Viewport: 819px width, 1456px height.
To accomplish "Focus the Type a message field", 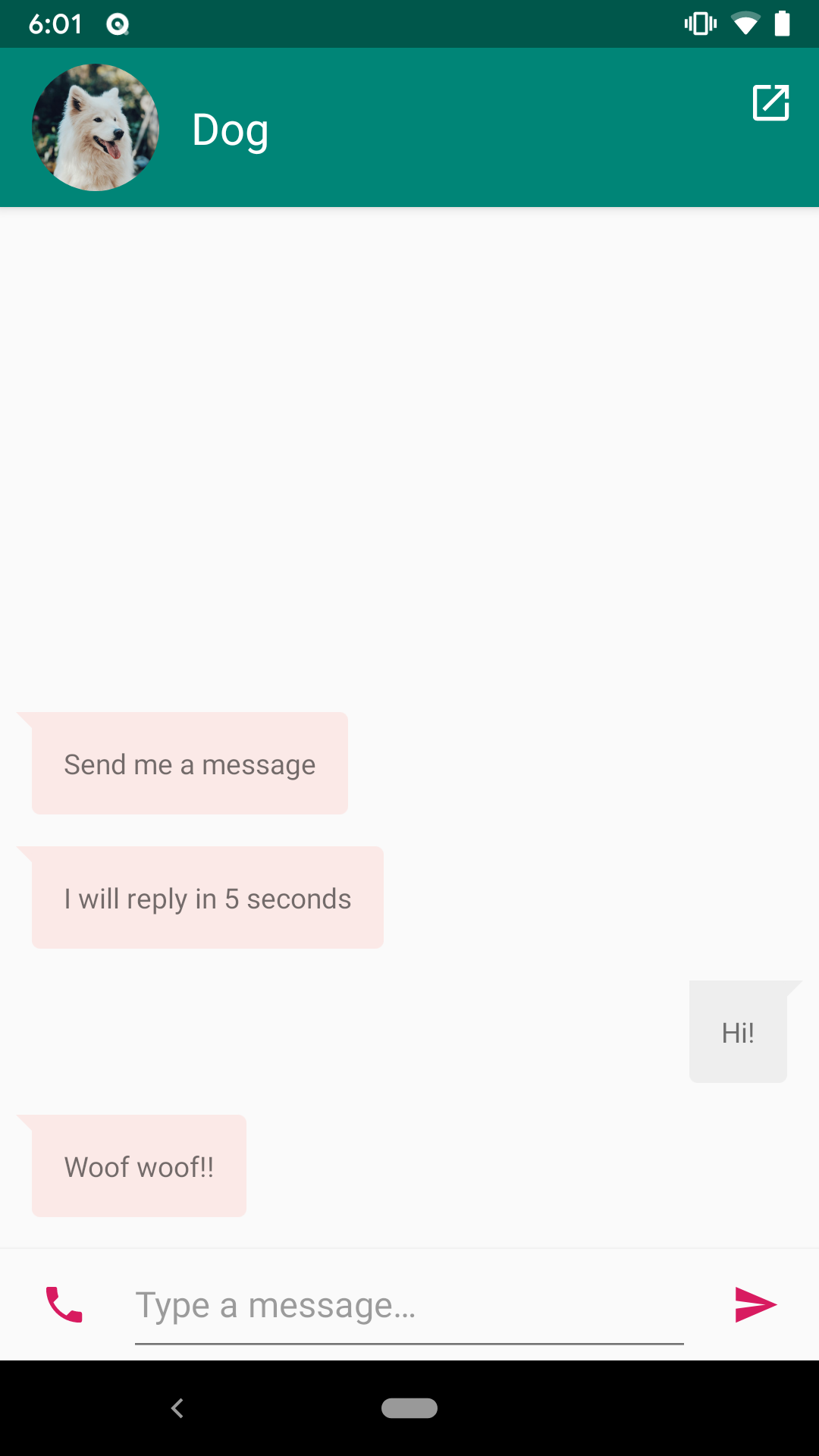I will tap(409, 1306).
